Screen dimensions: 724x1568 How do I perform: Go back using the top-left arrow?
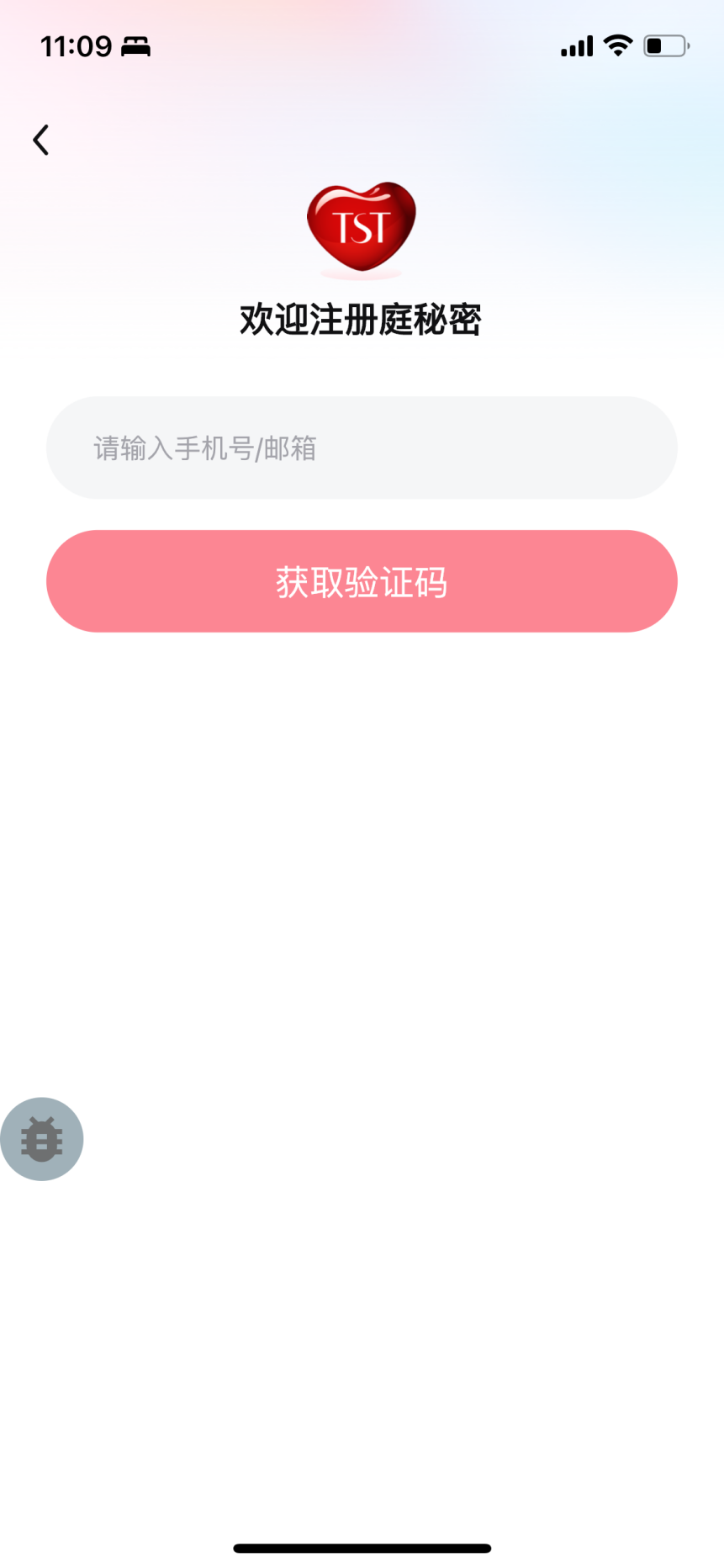(x=40, y=140)
